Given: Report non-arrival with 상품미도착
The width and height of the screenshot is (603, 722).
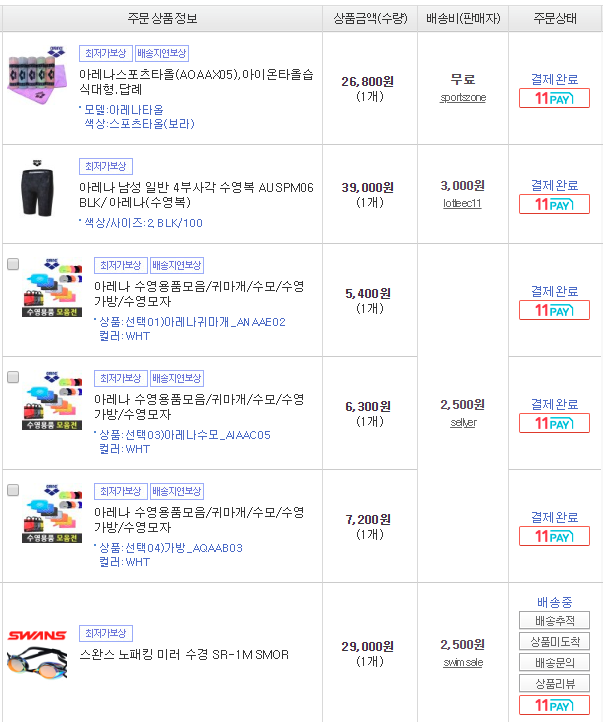Looking at the screenshot, I should pos(554,642).
